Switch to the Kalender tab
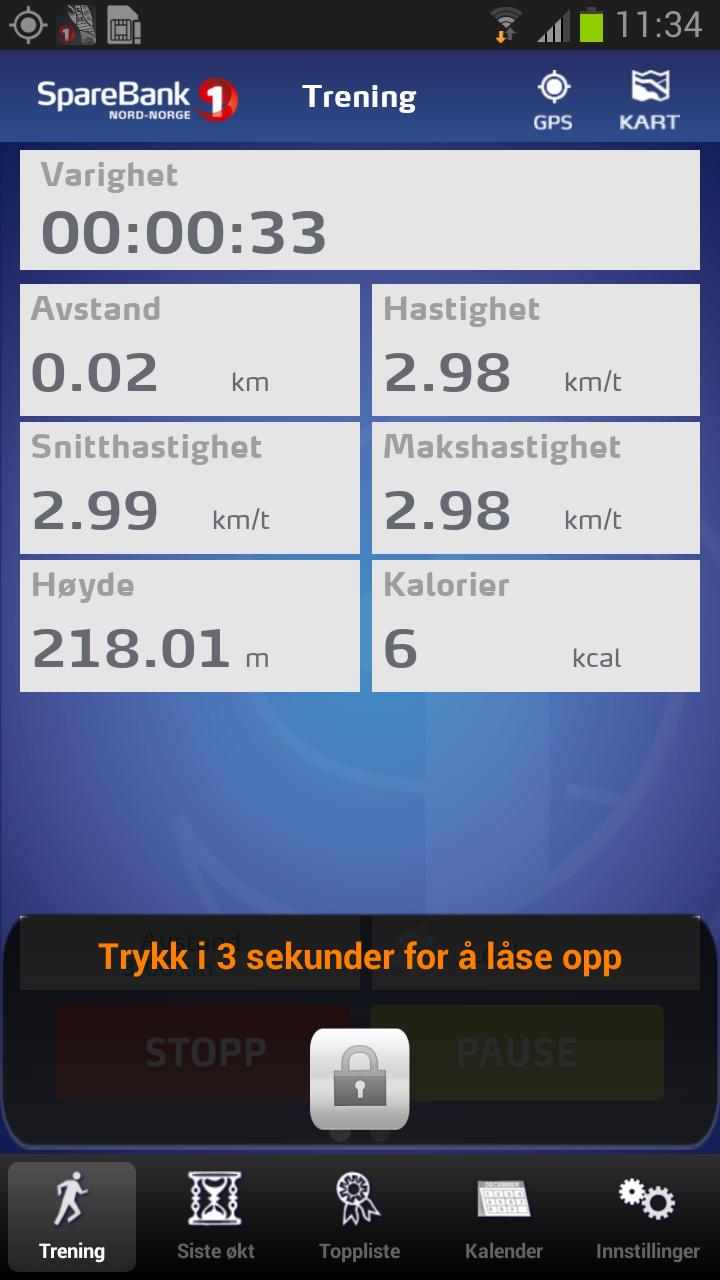 503,1215
